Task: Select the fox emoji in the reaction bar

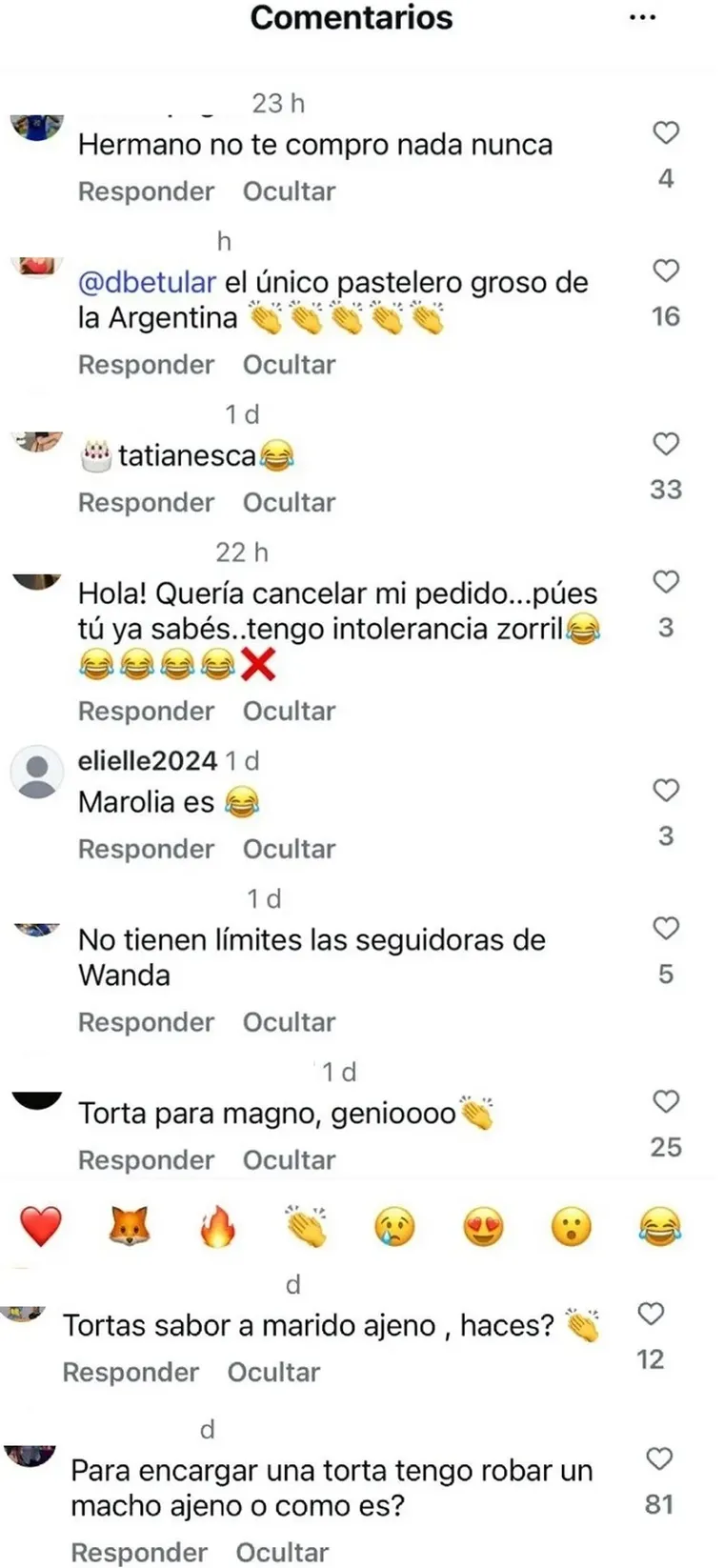Action: click(x=127, y=1228)
